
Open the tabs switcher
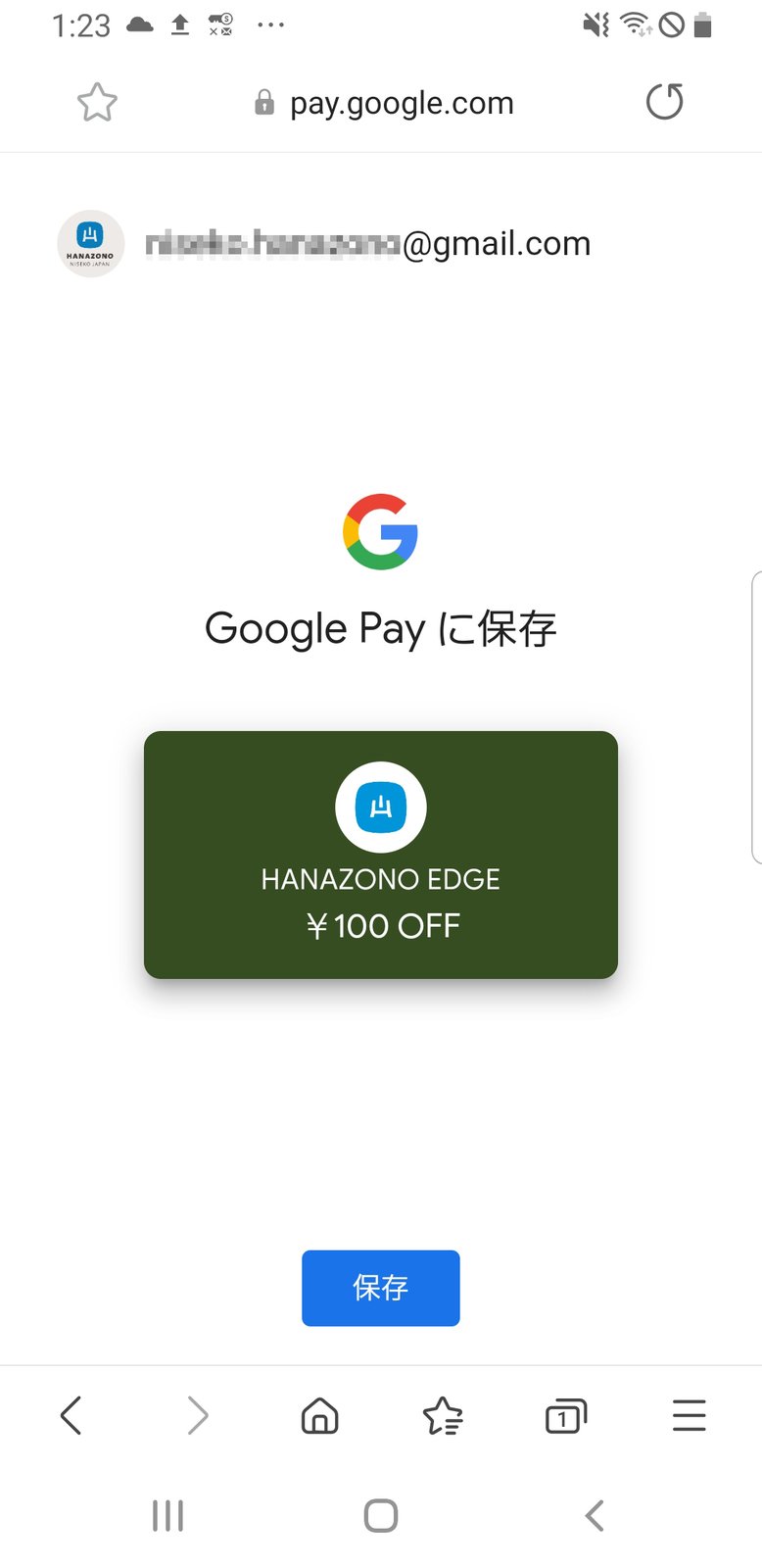[x=565, y=1416]
